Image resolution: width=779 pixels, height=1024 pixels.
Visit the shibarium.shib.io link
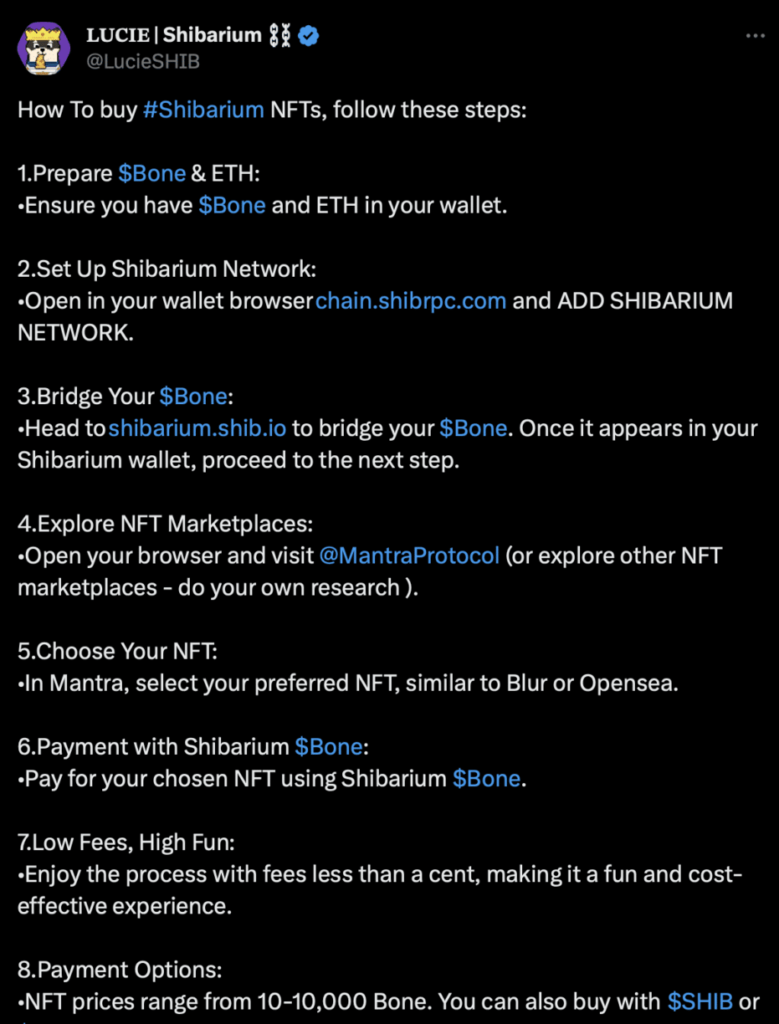197,428
